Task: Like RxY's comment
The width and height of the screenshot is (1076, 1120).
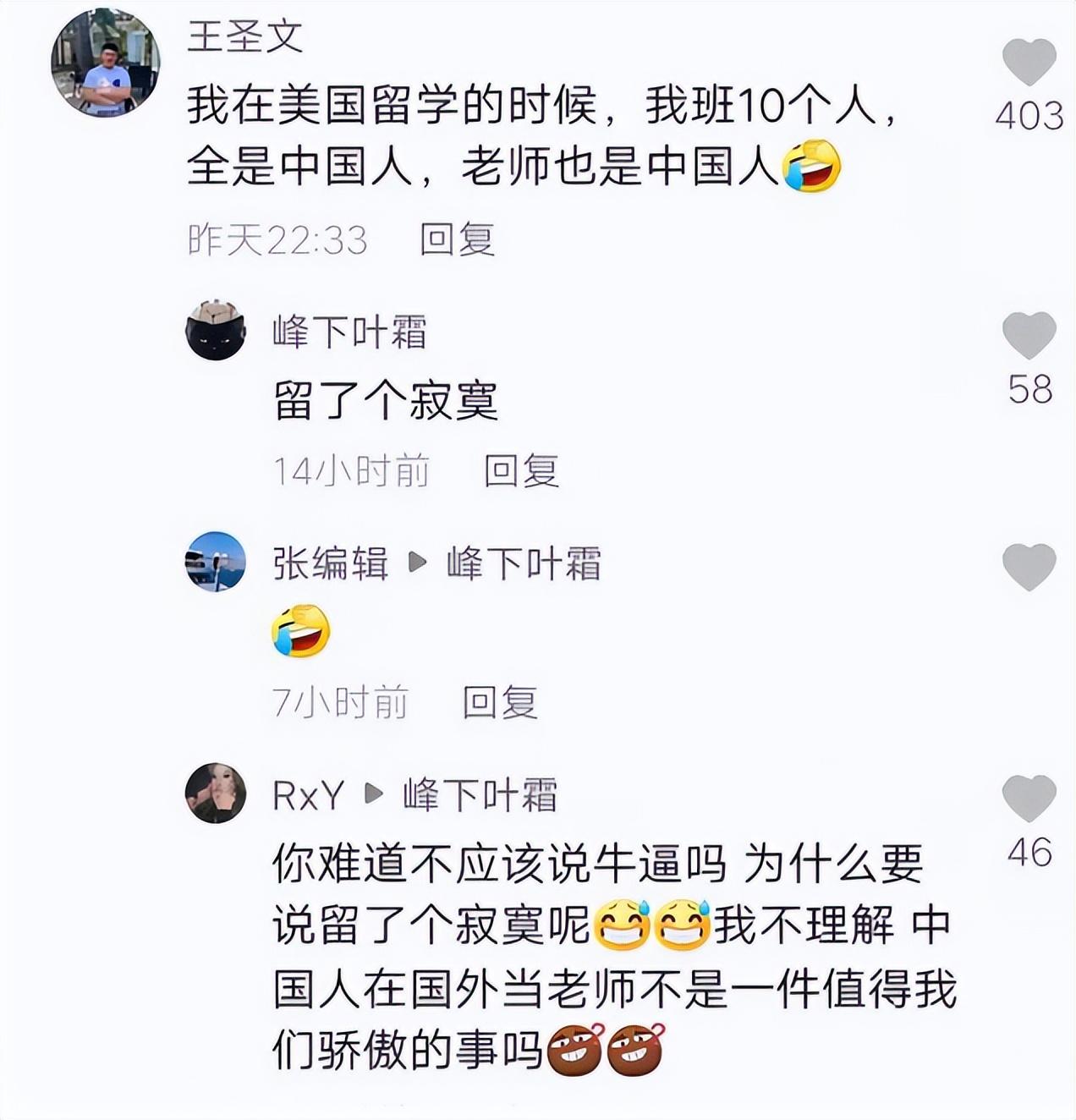Action: pyautogui.click(x=1029, y=798)
